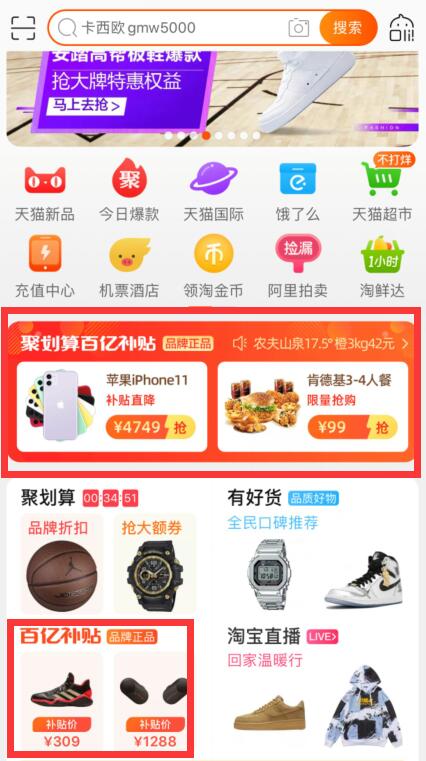The image size is (426, 761).
Task: Tap the orange 搜索 button
Action: pyautogui.click(x=347, y=27)
